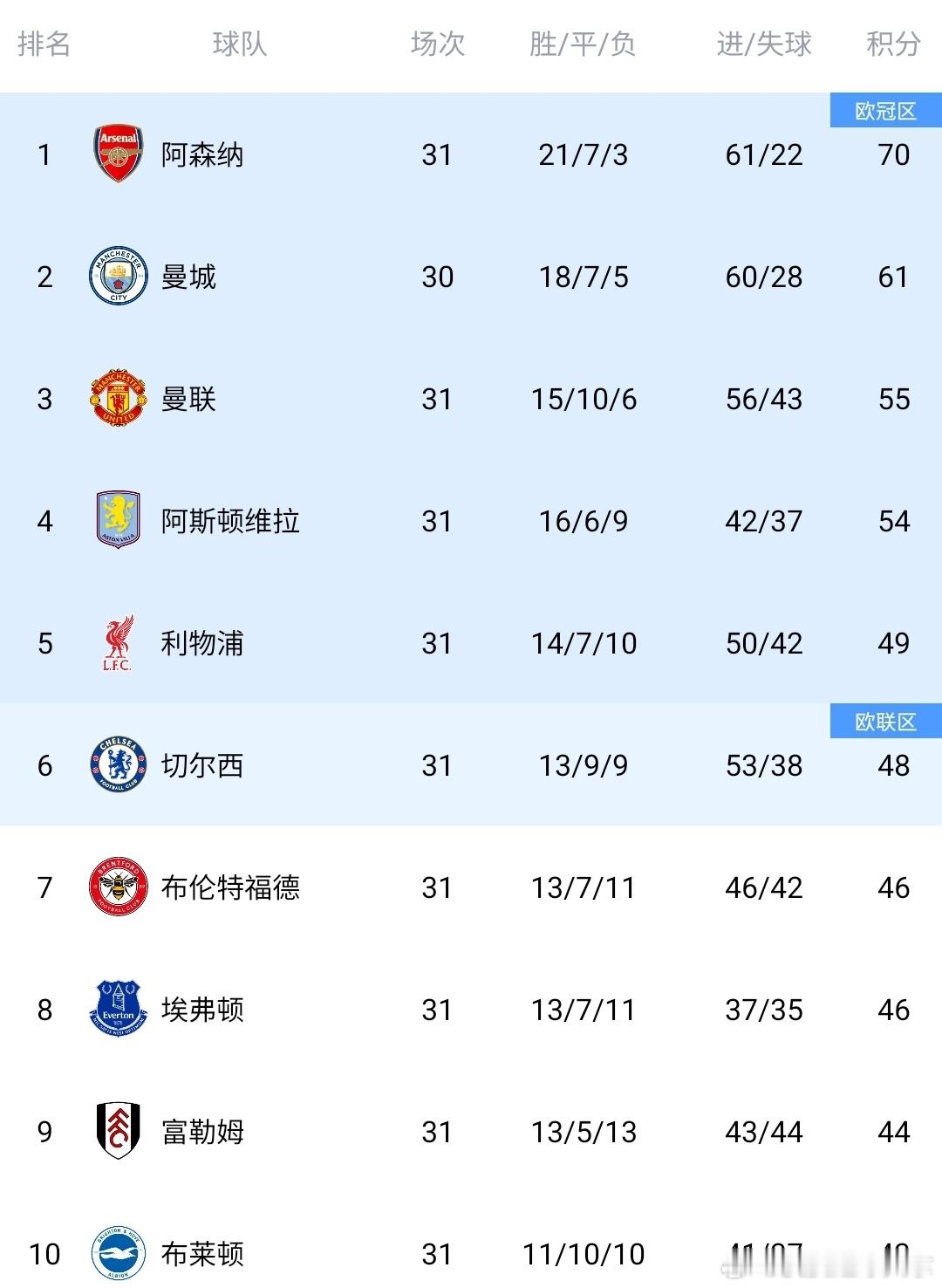This screenshot has height=1288, width=942.
Task: Click the Chelsea football club badge
Action: point(116,765)
